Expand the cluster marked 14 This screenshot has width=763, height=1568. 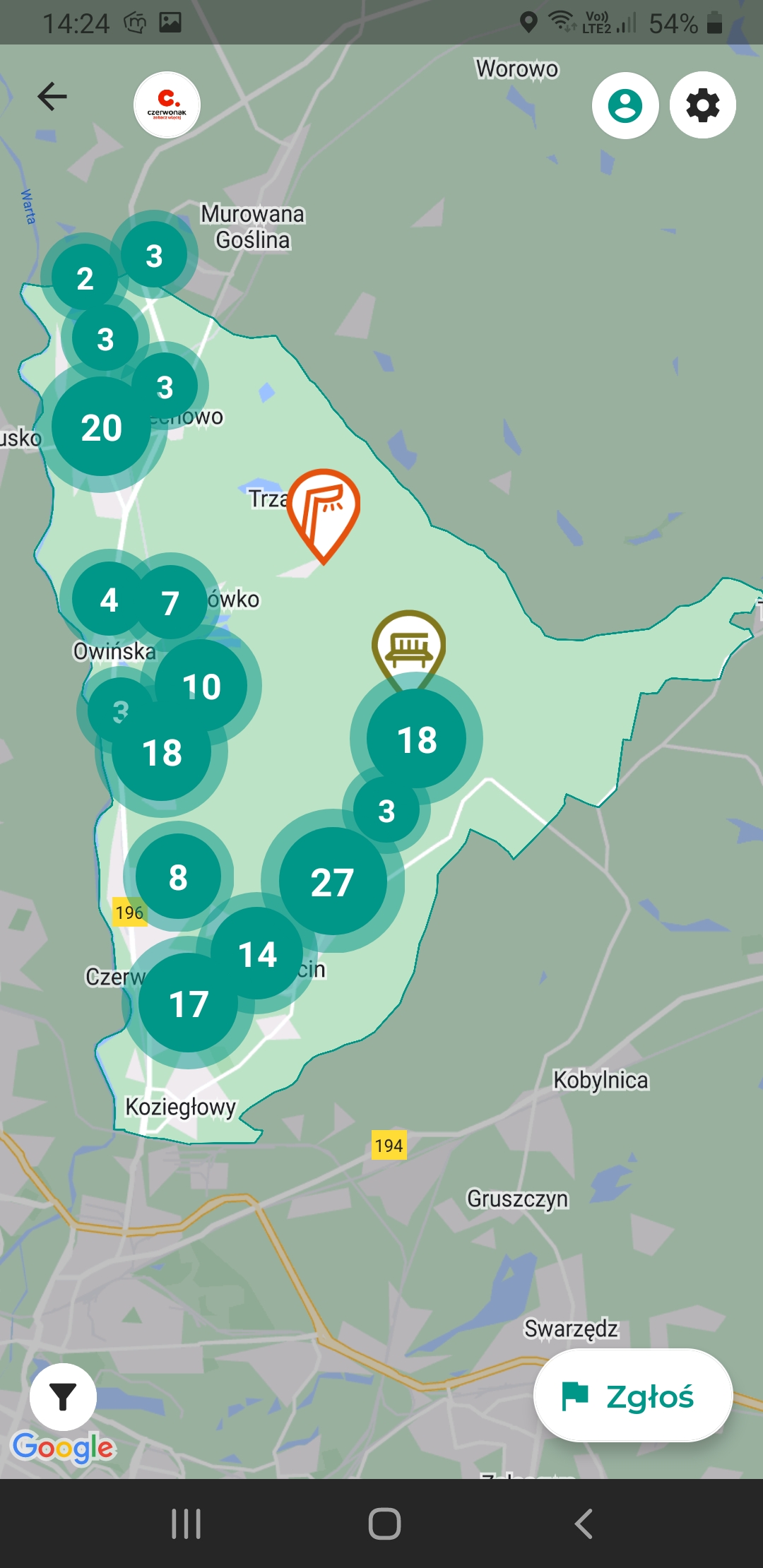[x=257, y=954]
